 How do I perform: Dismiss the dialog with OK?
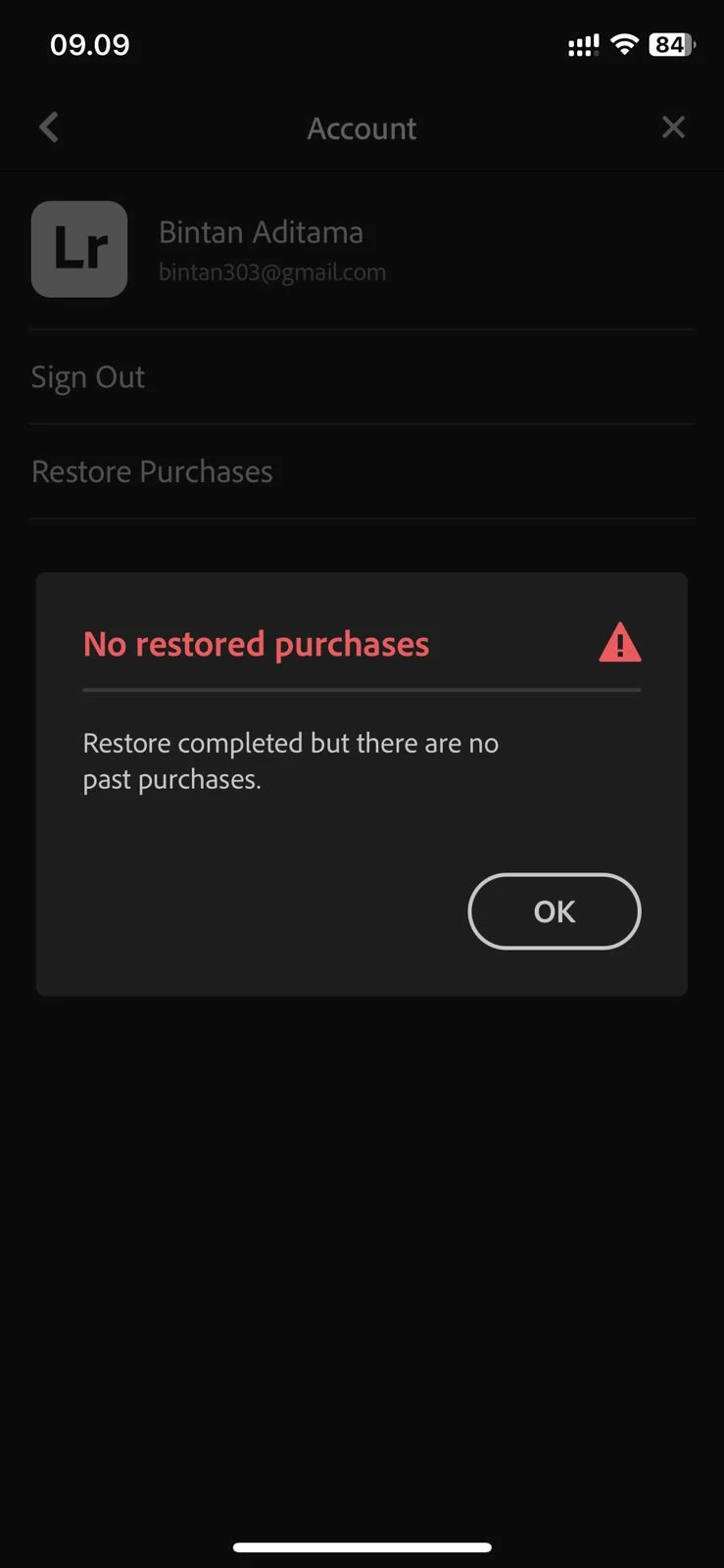pyautogui.click(x=554, y=911)
